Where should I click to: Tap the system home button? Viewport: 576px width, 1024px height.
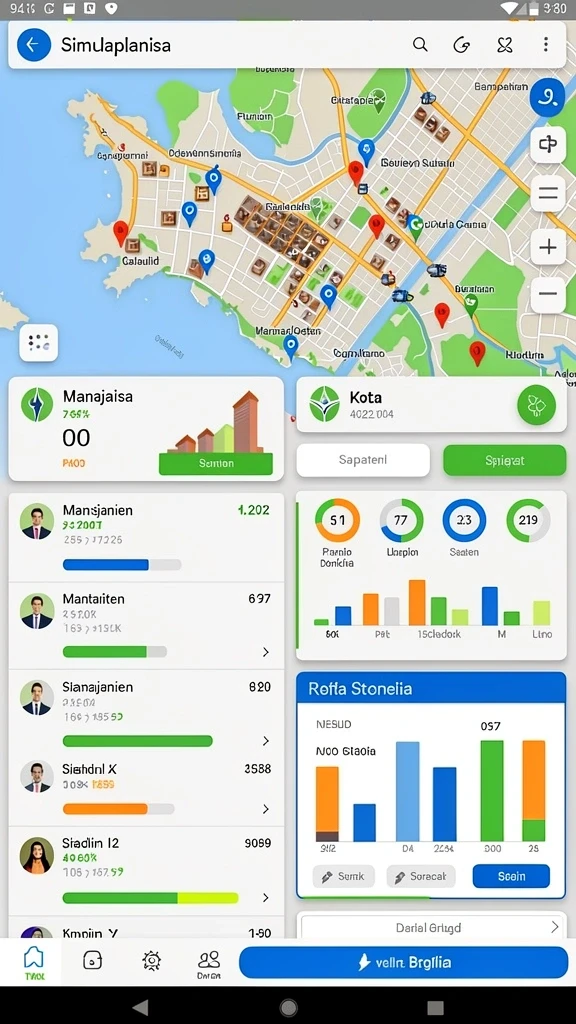tap(288, 1006)
